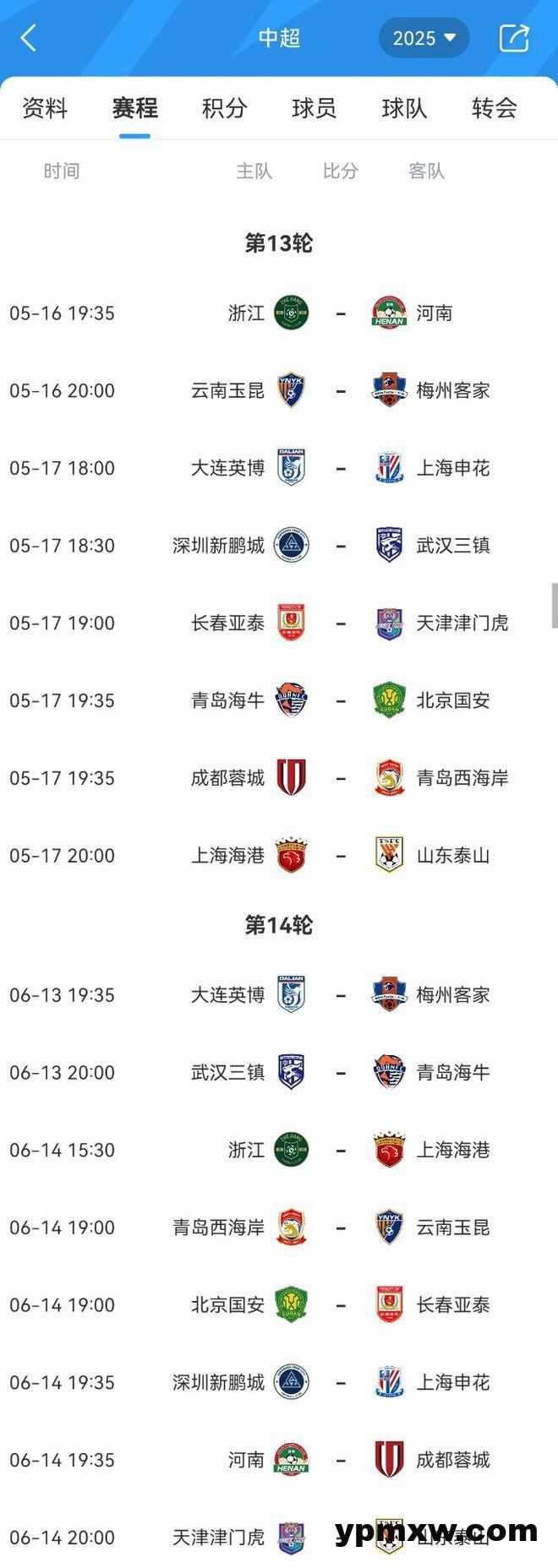Open the 北京国安 vs 长春亚泰 match
The height and width of the screenshot is (1568, 558).
tap(340, 1305)
